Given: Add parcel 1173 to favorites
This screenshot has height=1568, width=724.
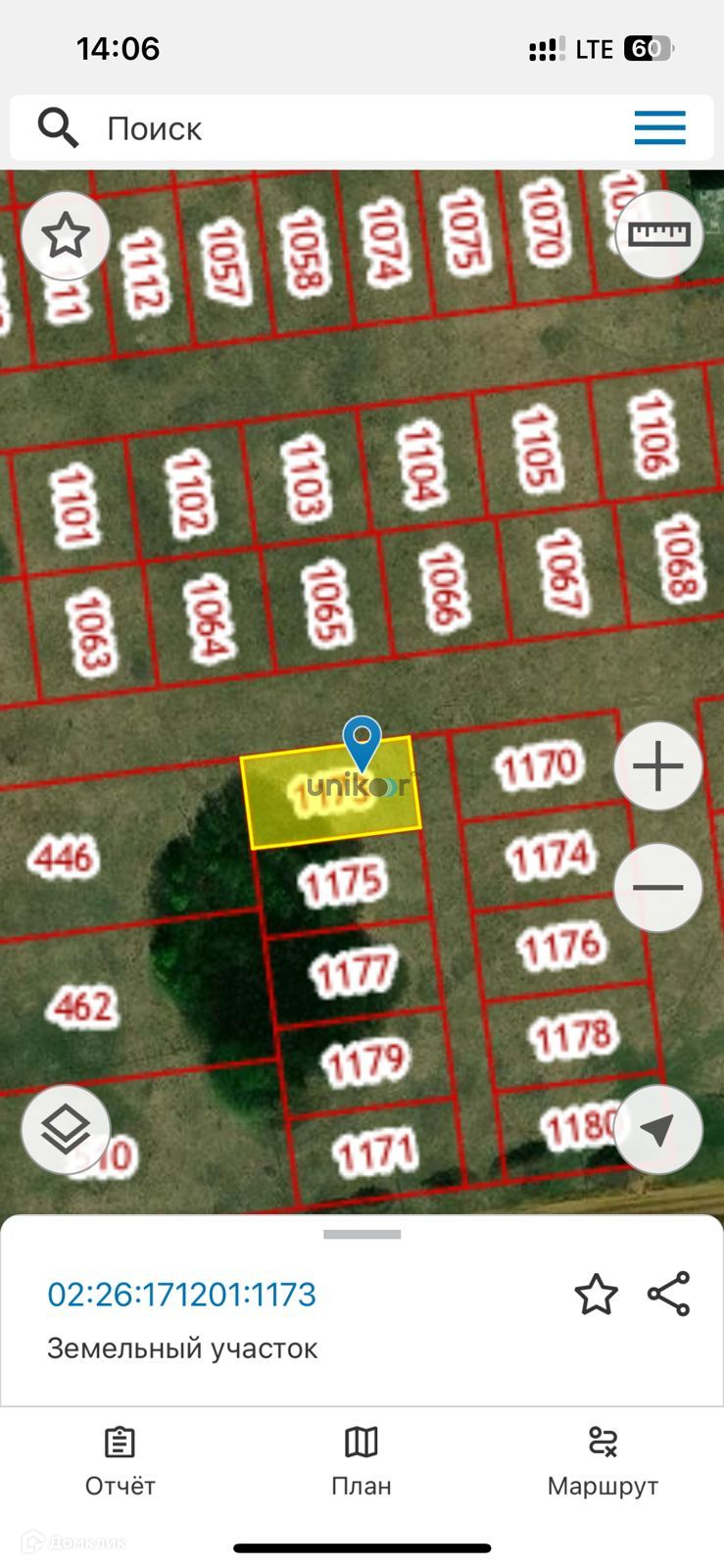Looking at the screenshot, I should point(596,1295).
